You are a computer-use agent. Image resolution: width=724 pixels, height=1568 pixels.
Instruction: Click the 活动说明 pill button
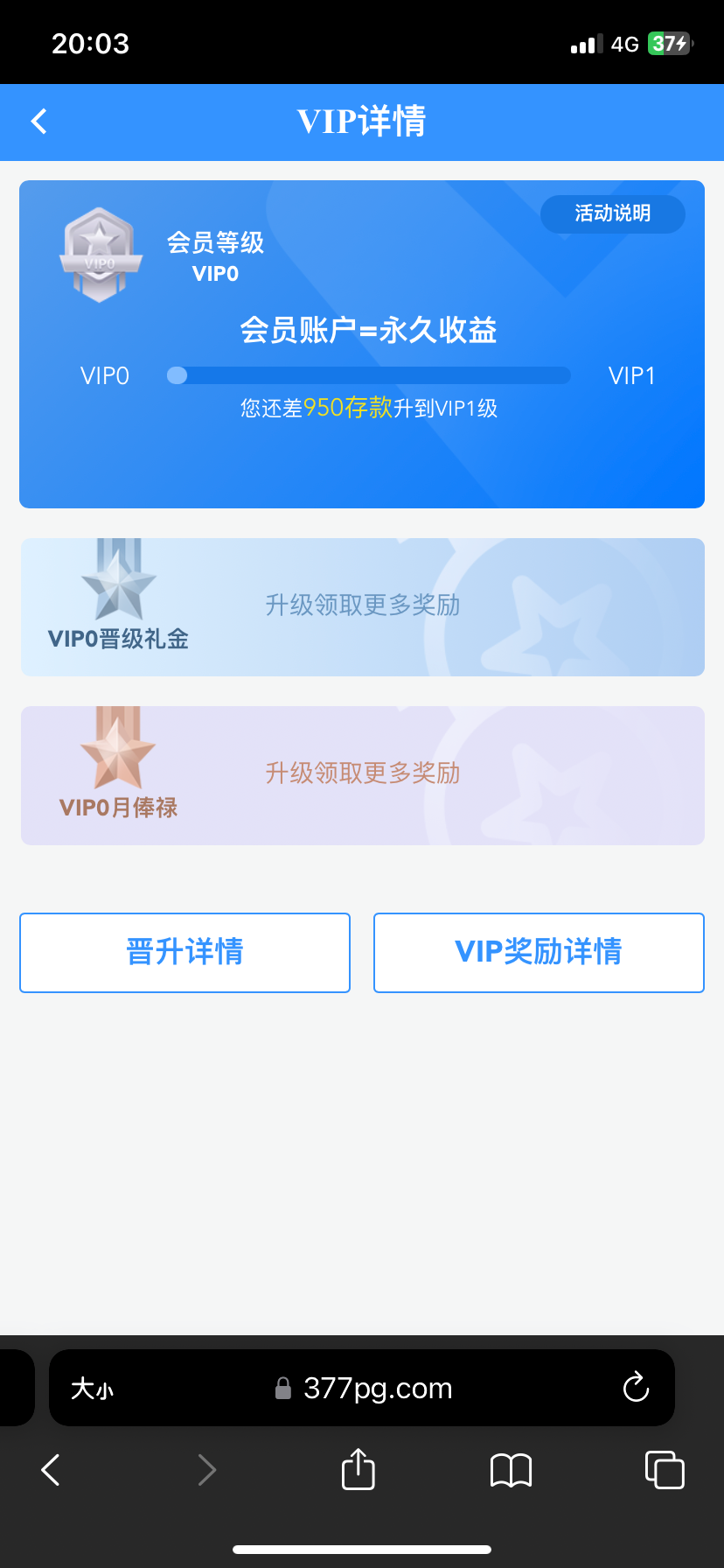(x=612, y=214)
